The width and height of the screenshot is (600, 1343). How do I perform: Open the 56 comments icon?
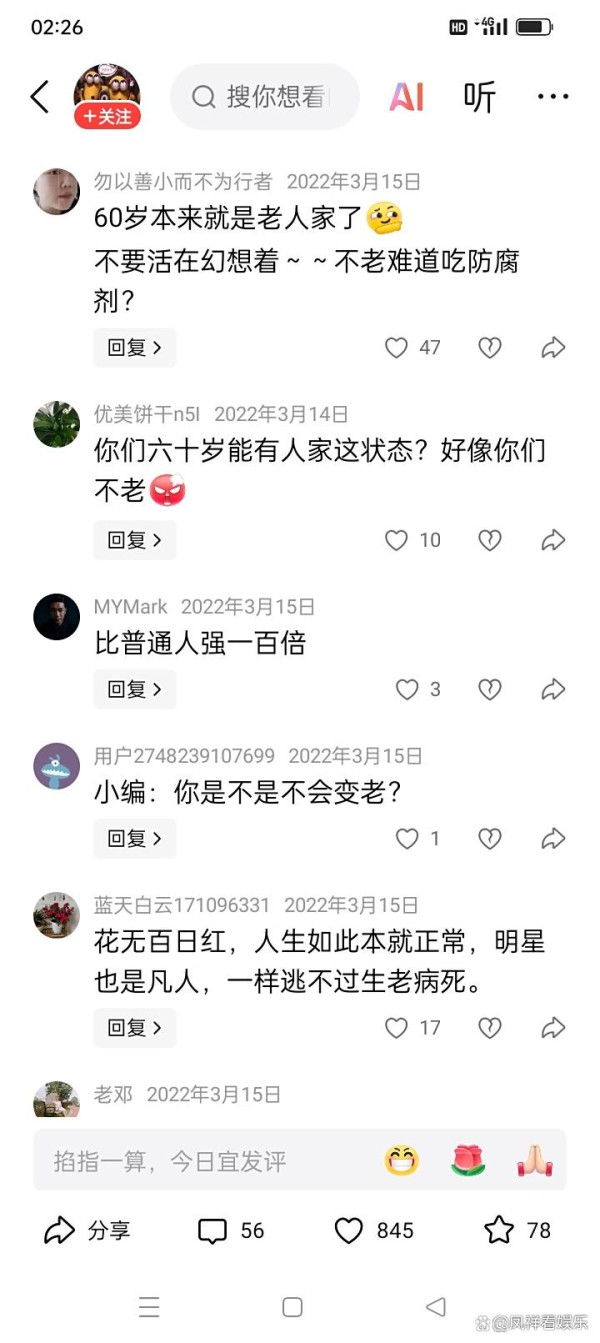pos(231,1230)
